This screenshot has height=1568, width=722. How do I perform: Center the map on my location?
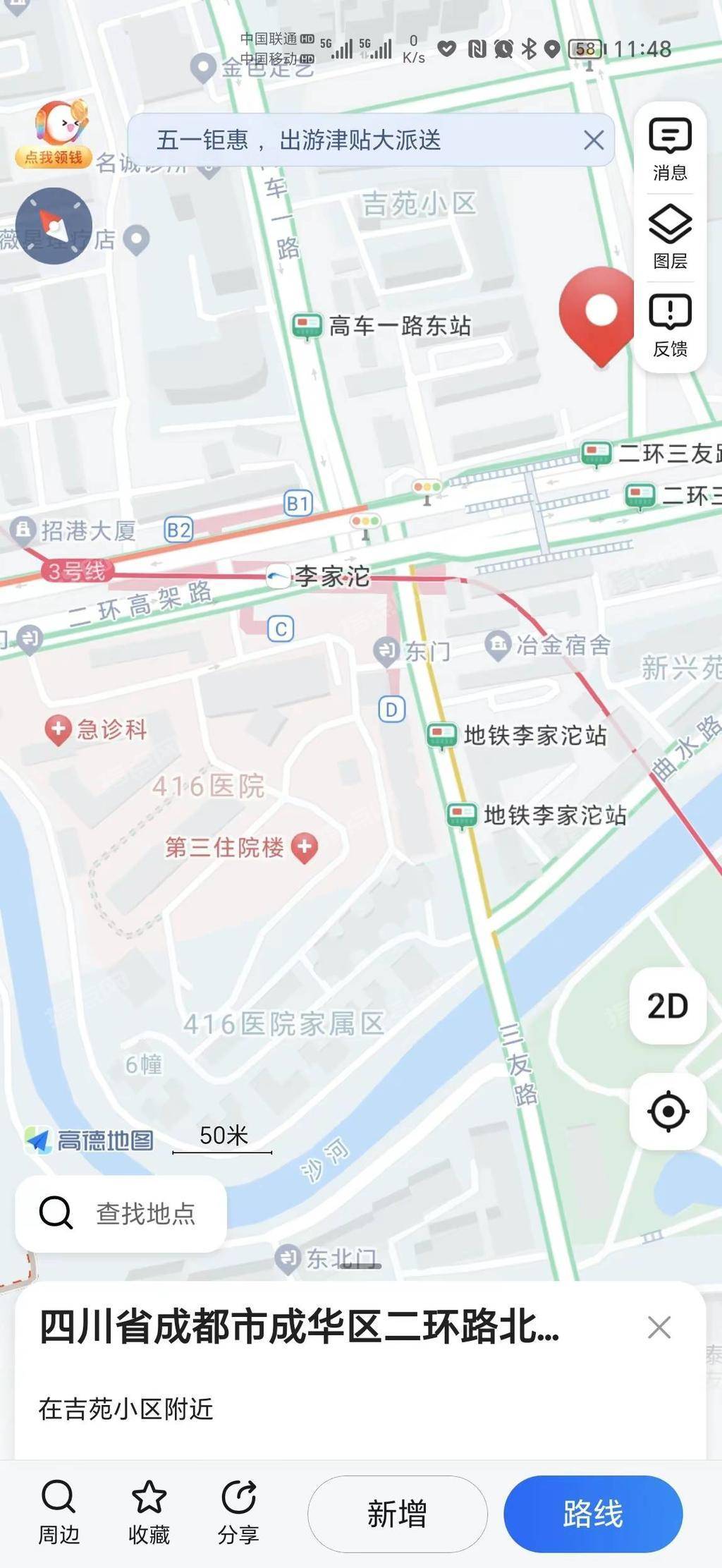(668, 1112)
